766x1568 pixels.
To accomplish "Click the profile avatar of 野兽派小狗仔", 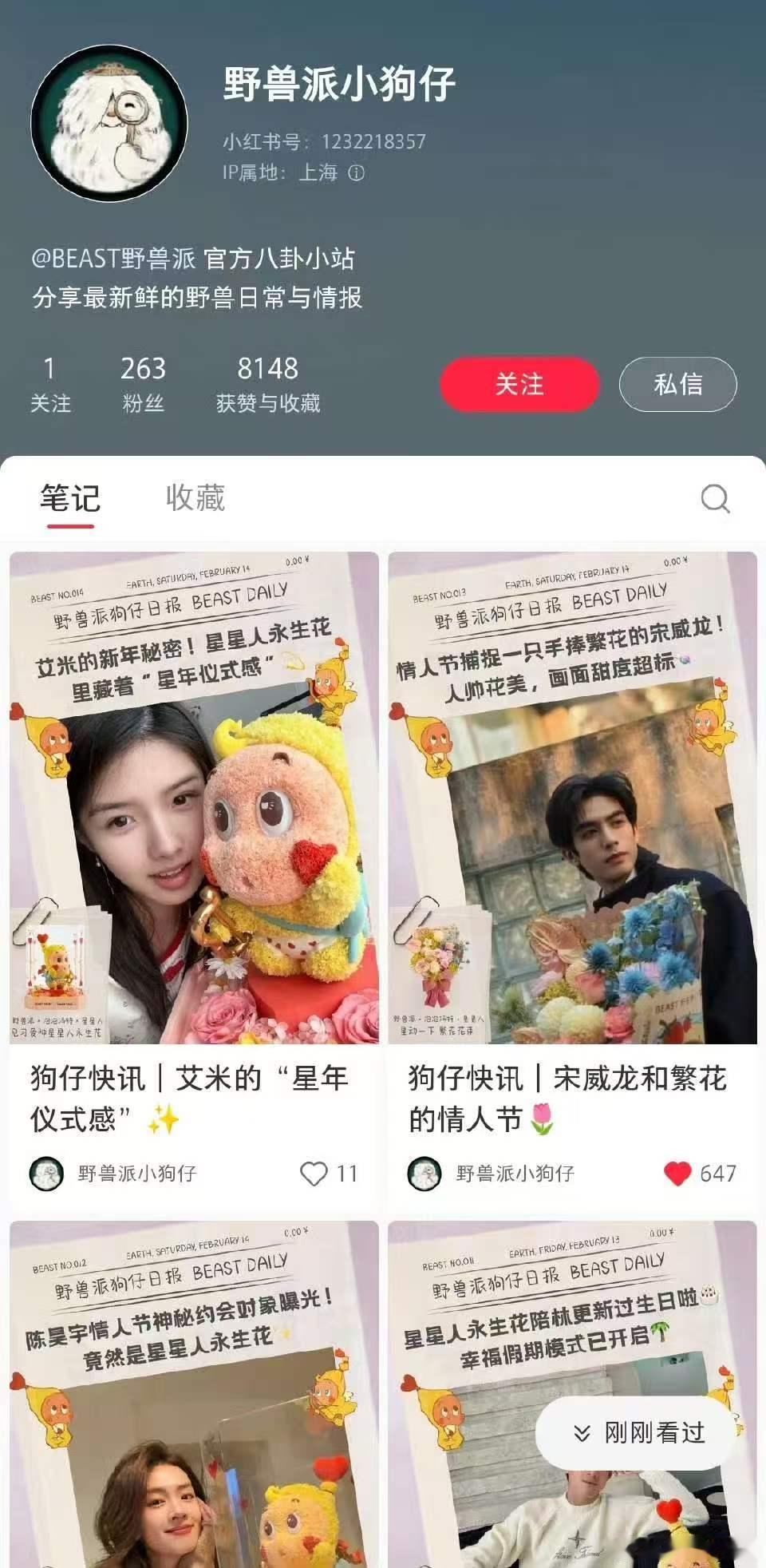I will pos(108,120).
